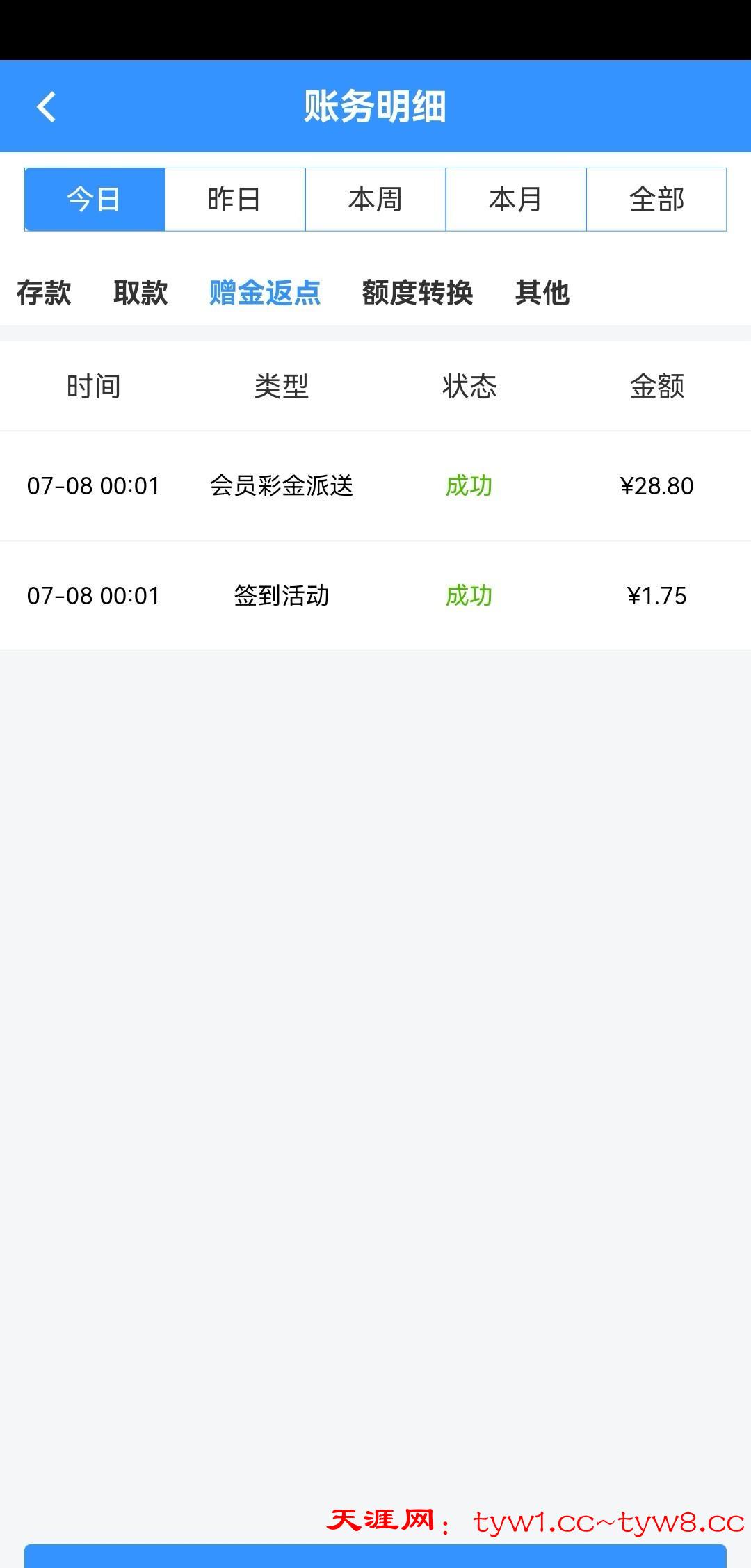Screen dimensions: 751x1568
Task: Switch to 取款 category
Action: [x=140, y=293]
